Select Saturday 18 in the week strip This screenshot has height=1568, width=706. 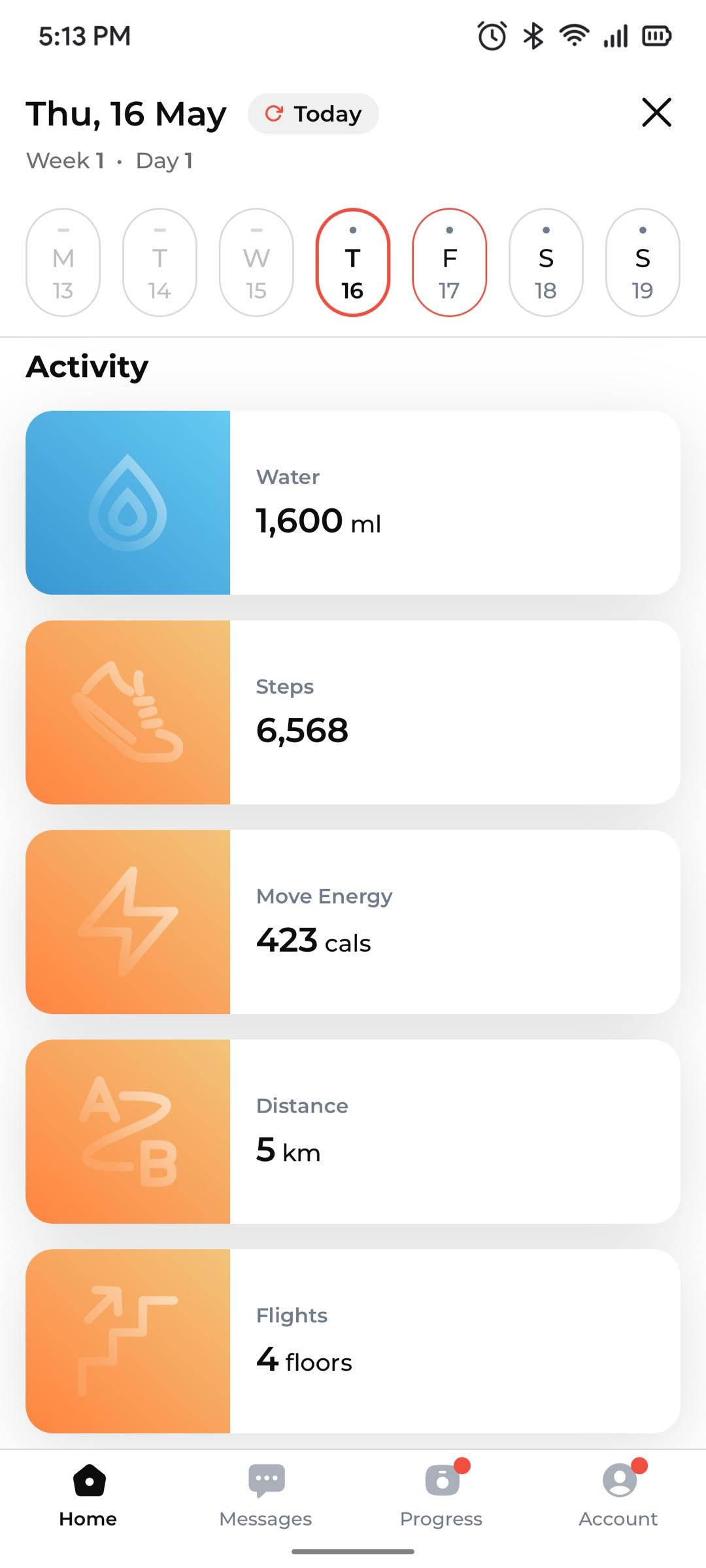(x=546, y=263)
